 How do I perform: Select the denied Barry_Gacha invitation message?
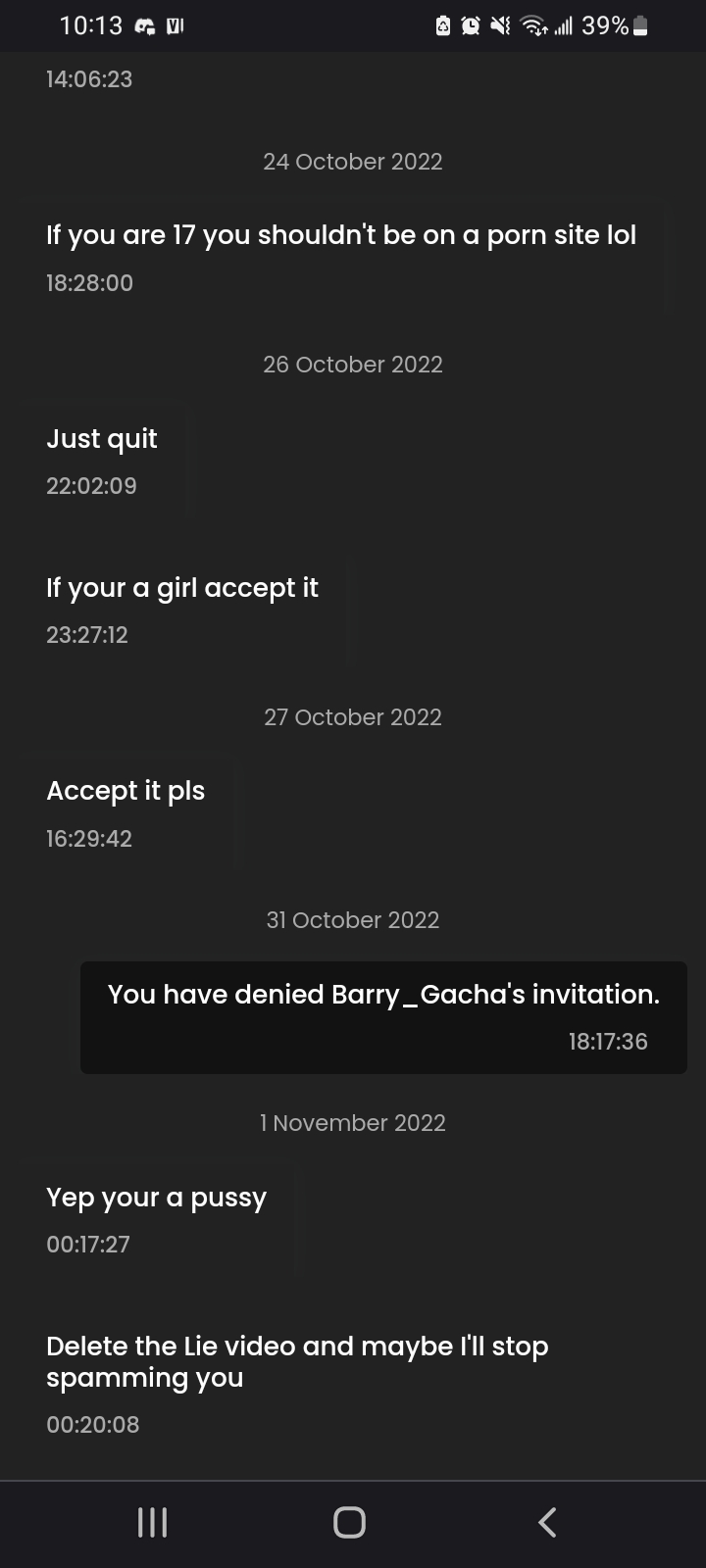384,1016
